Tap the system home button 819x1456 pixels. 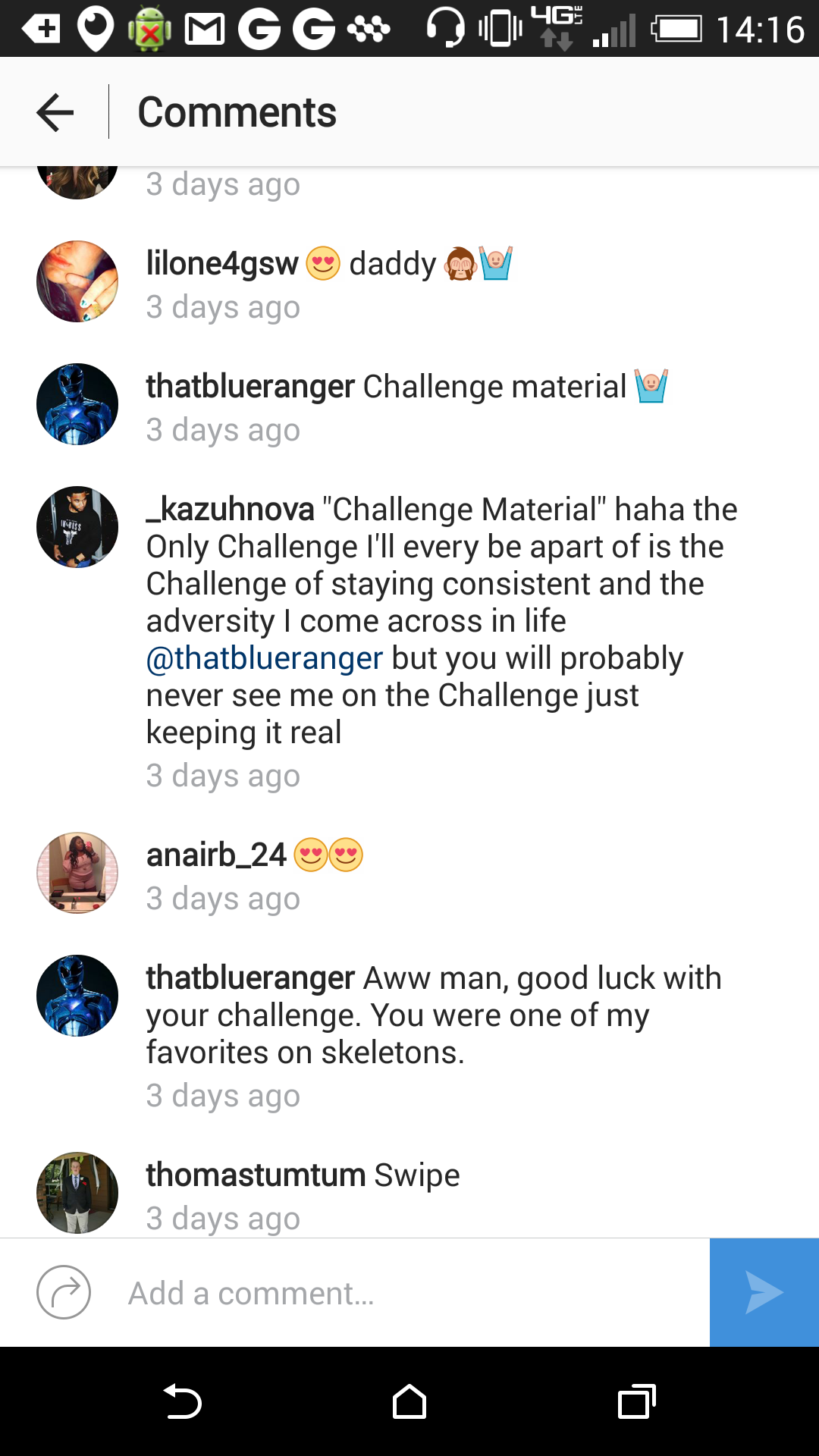pyautogui.click(x=409, y=1401)
